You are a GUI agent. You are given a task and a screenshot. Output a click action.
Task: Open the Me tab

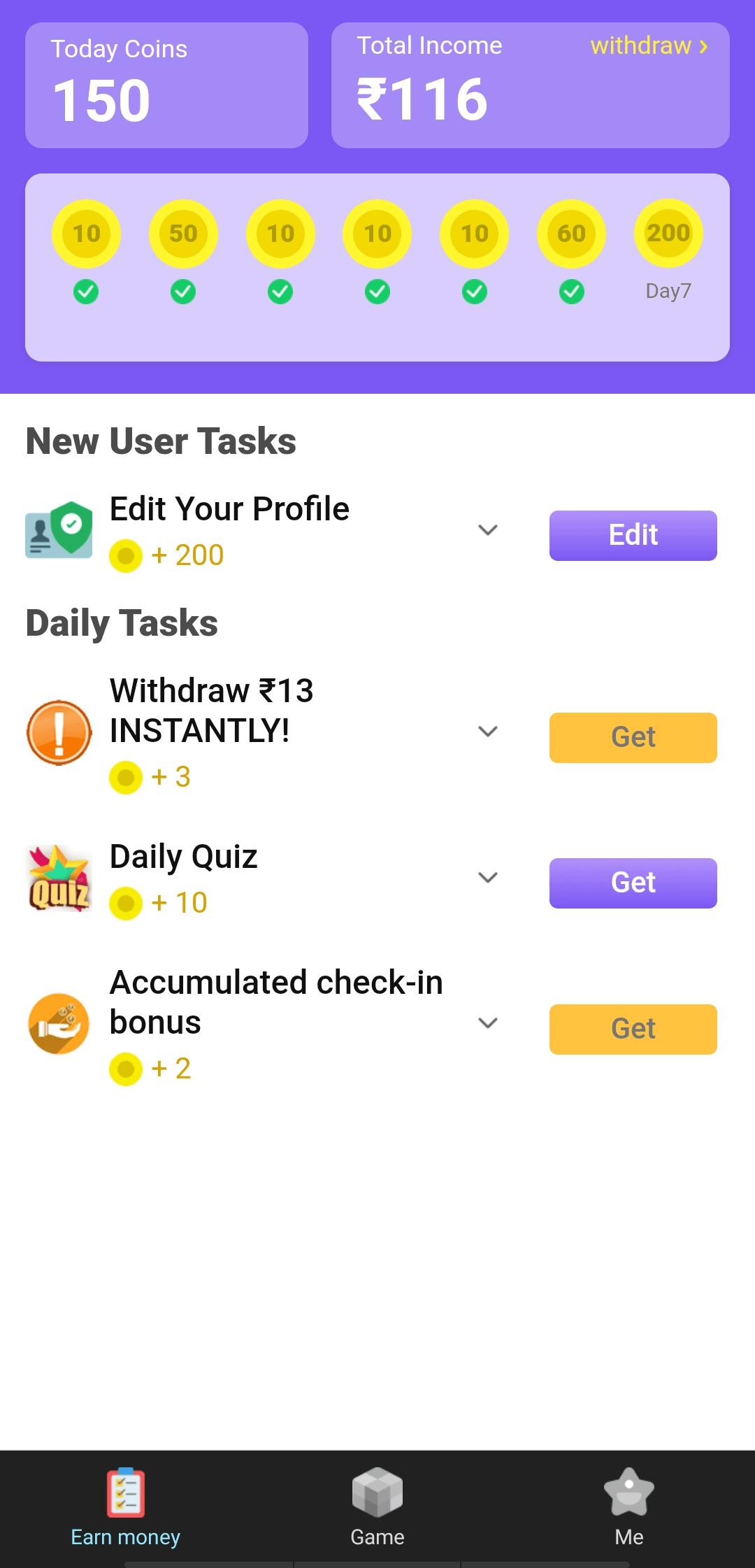click(x=629, y=1506)
